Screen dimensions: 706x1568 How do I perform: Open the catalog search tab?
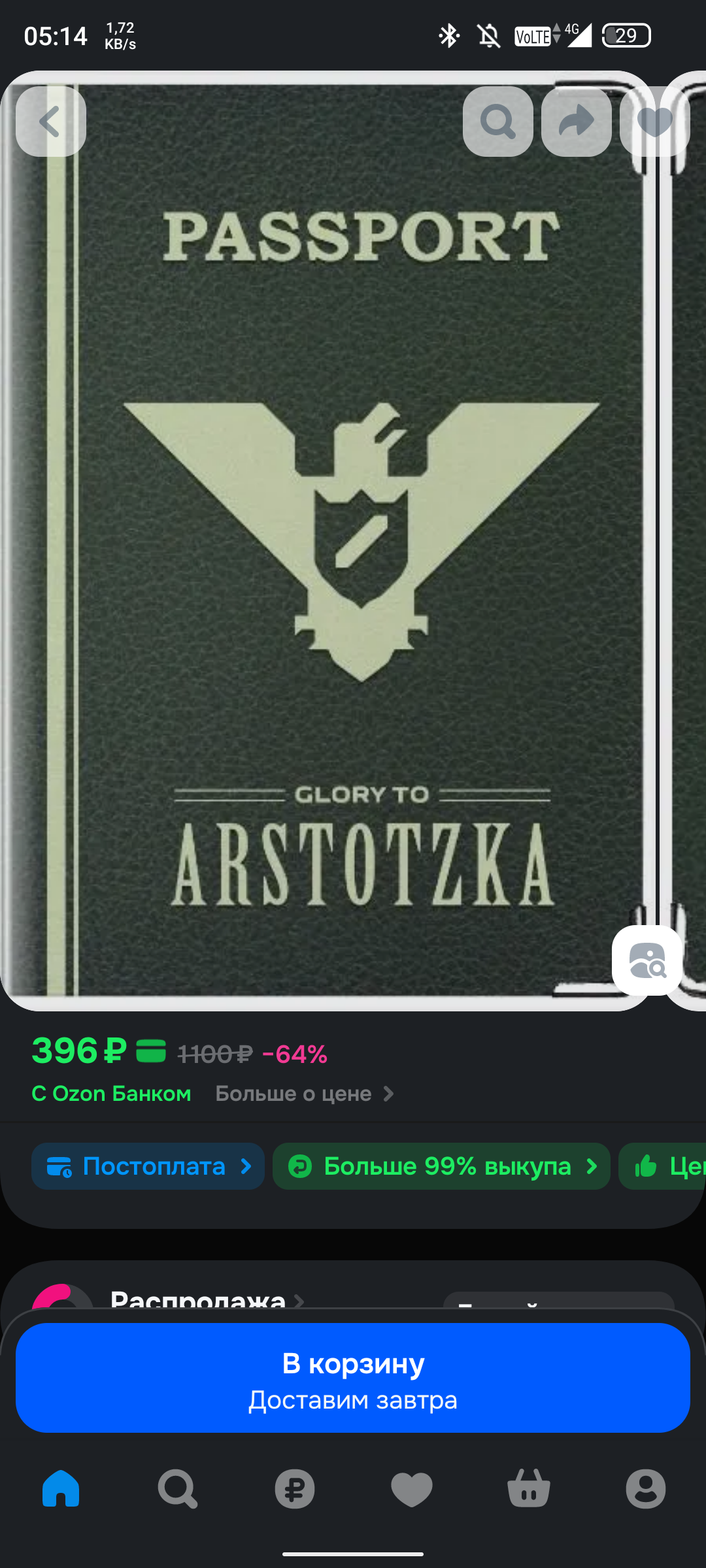(x=177, y=1488)
